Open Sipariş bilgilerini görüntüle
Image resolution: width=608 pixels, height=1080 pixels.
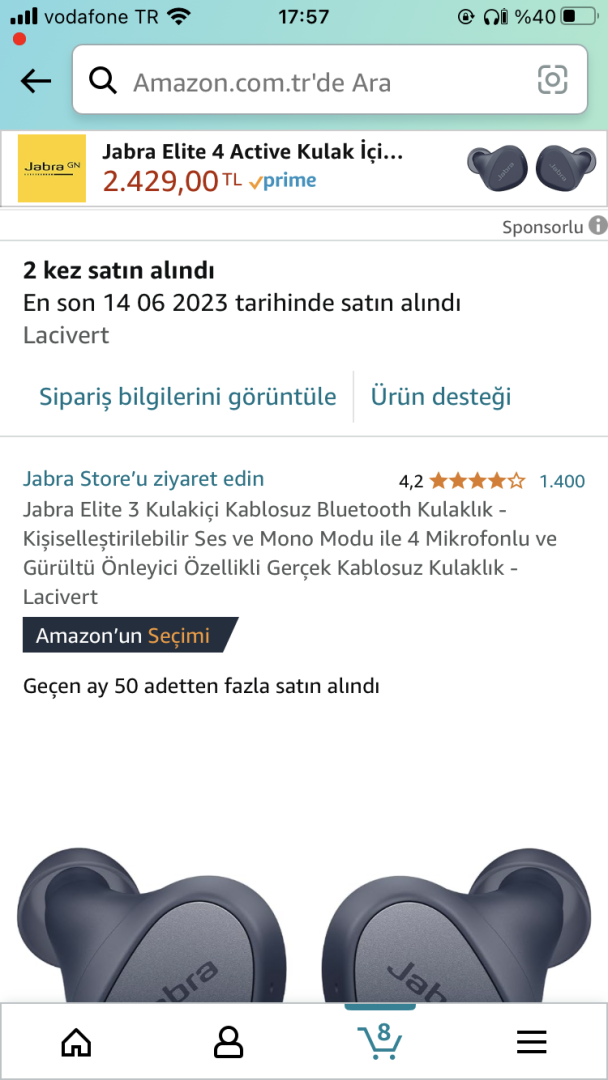click(x=187, y=396)
